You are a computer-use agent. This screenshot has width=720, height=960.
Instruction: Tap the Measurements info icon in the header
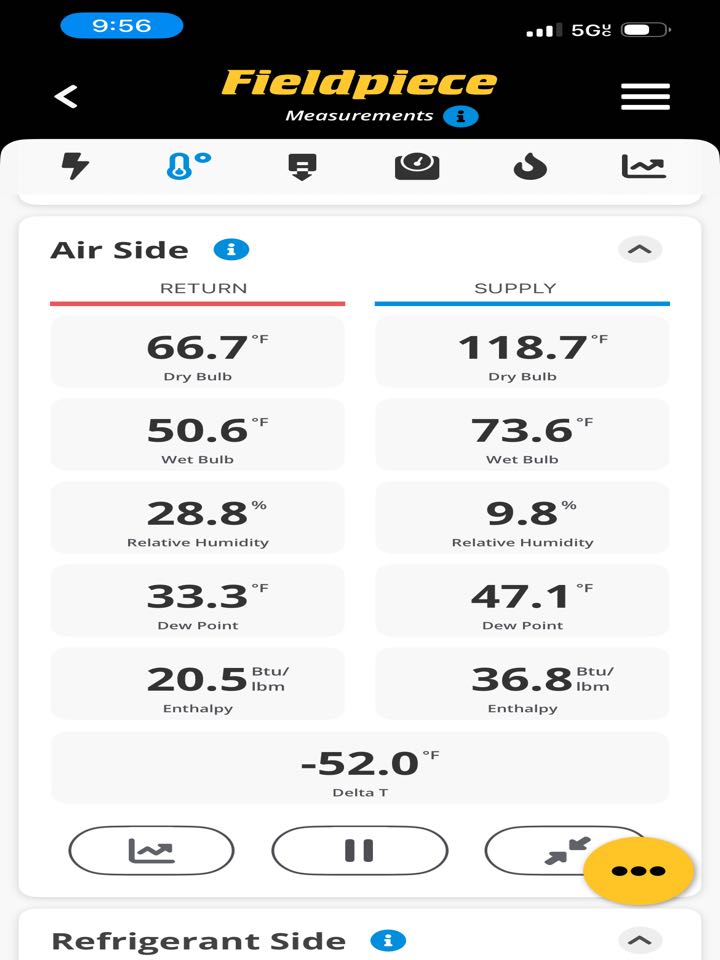(x=459, y=115)
